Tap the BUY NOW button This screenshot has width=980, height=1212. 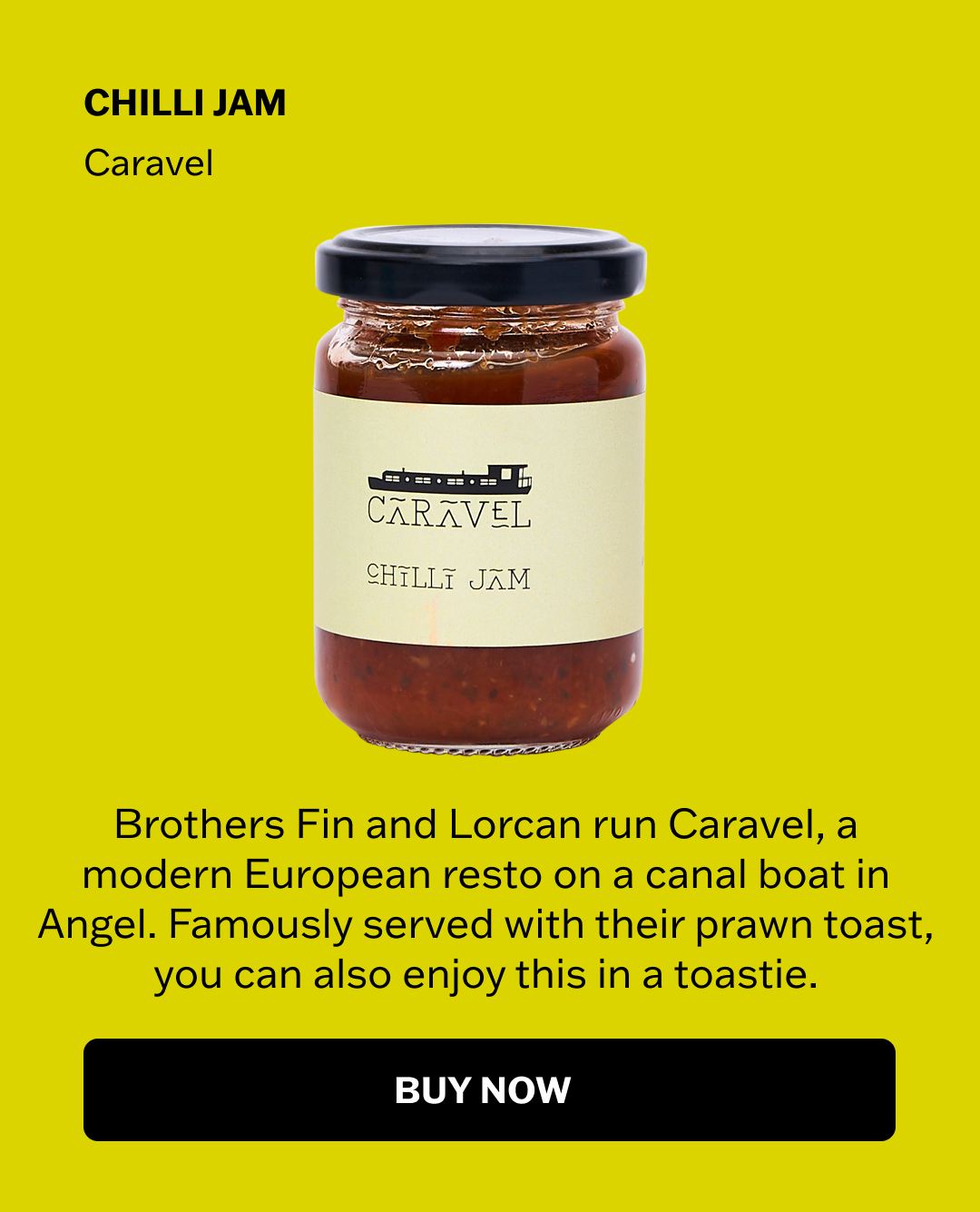pos(489,1089)
